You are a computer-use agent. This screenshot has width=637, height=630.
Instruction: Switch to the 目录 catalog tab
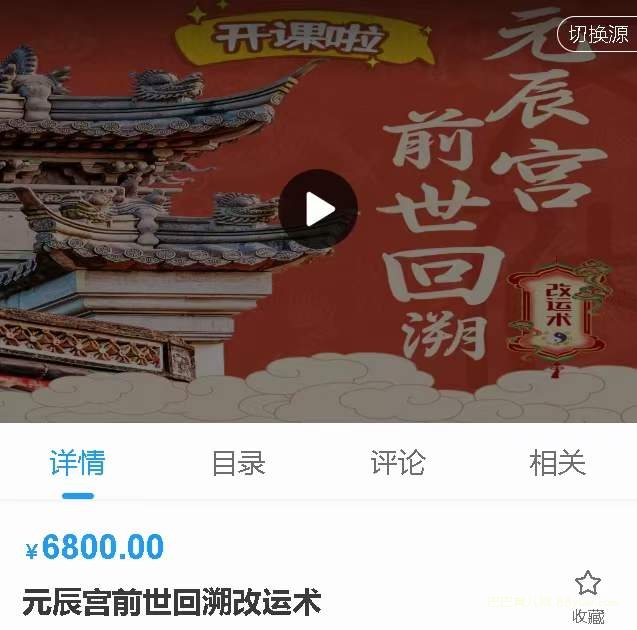coord(238,463)
